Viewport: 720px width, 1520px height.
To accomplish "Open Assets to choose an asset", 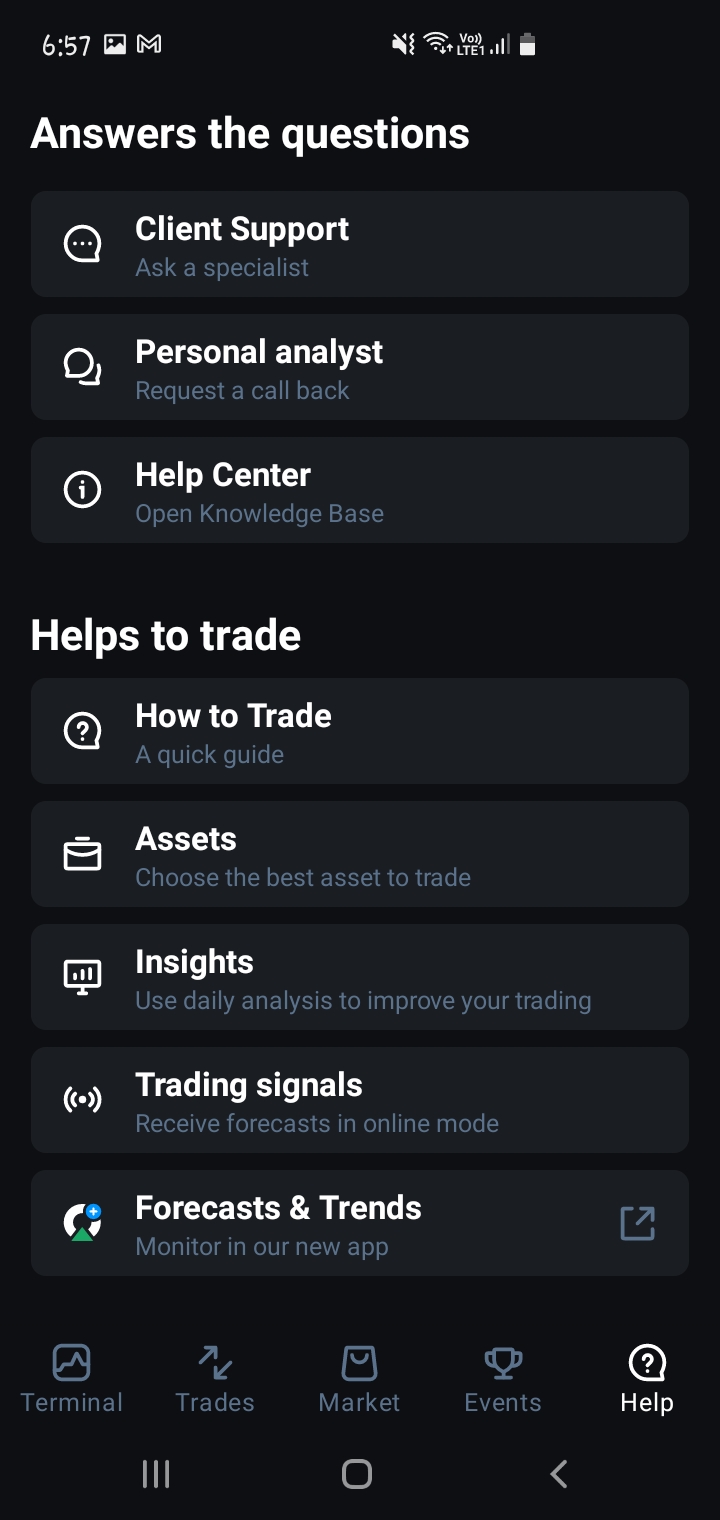I will pyautogui.click(x=360, y=854).
